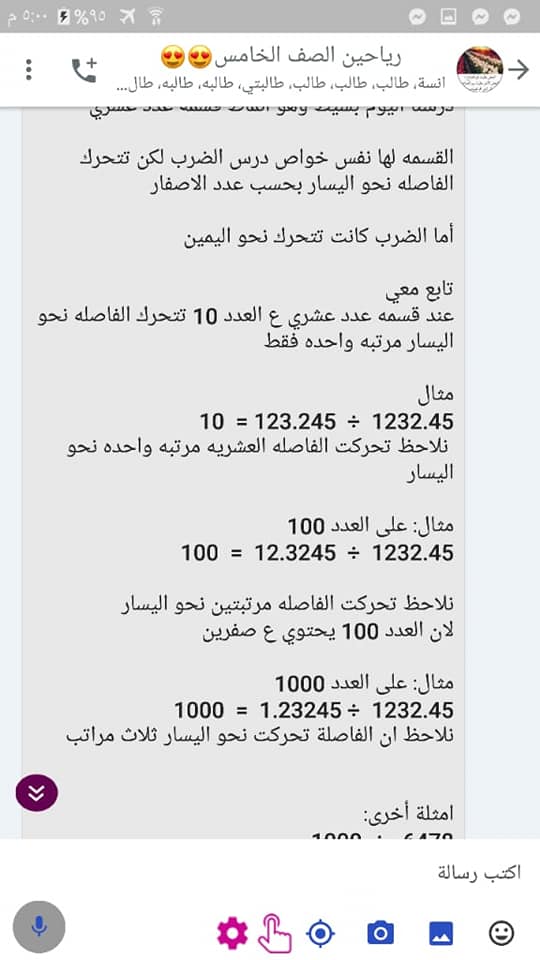Open group details from the title رياحين الصف الخامس
Screen dimensions: 540x960
[x=281, y=57]
